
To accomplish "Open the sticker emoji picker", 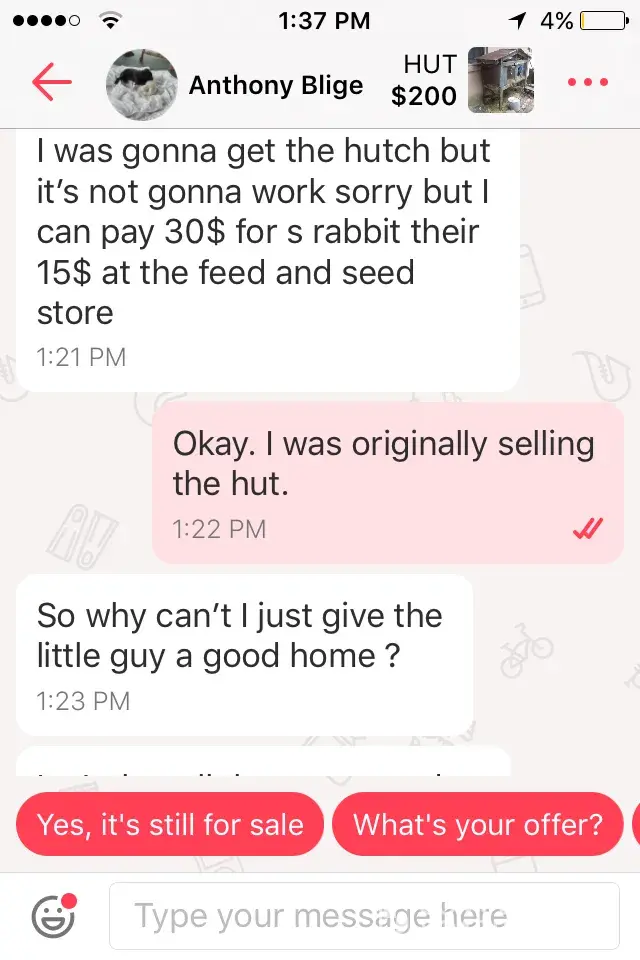I will 53,914.
